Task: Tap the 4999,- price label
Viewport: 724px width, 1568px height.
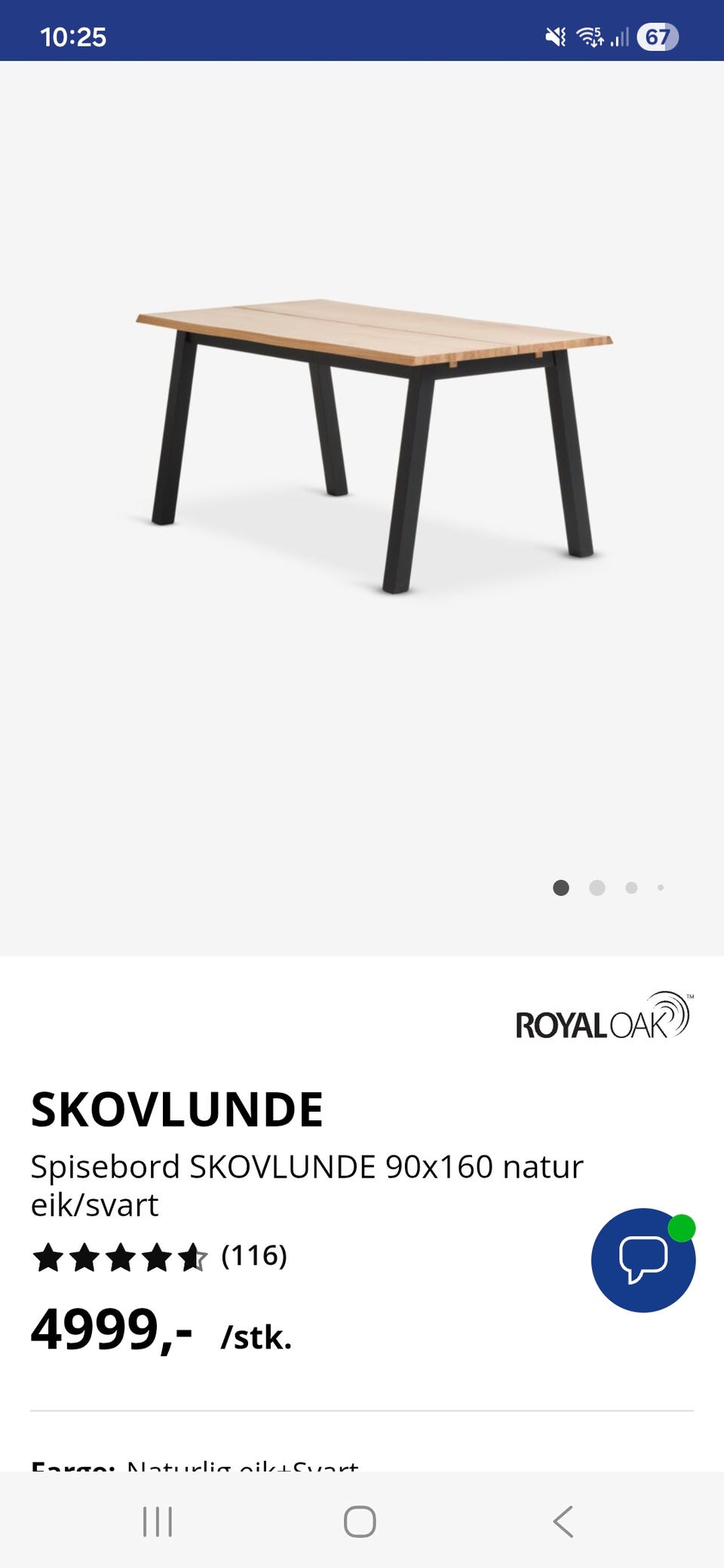Action: point(112,1330)
